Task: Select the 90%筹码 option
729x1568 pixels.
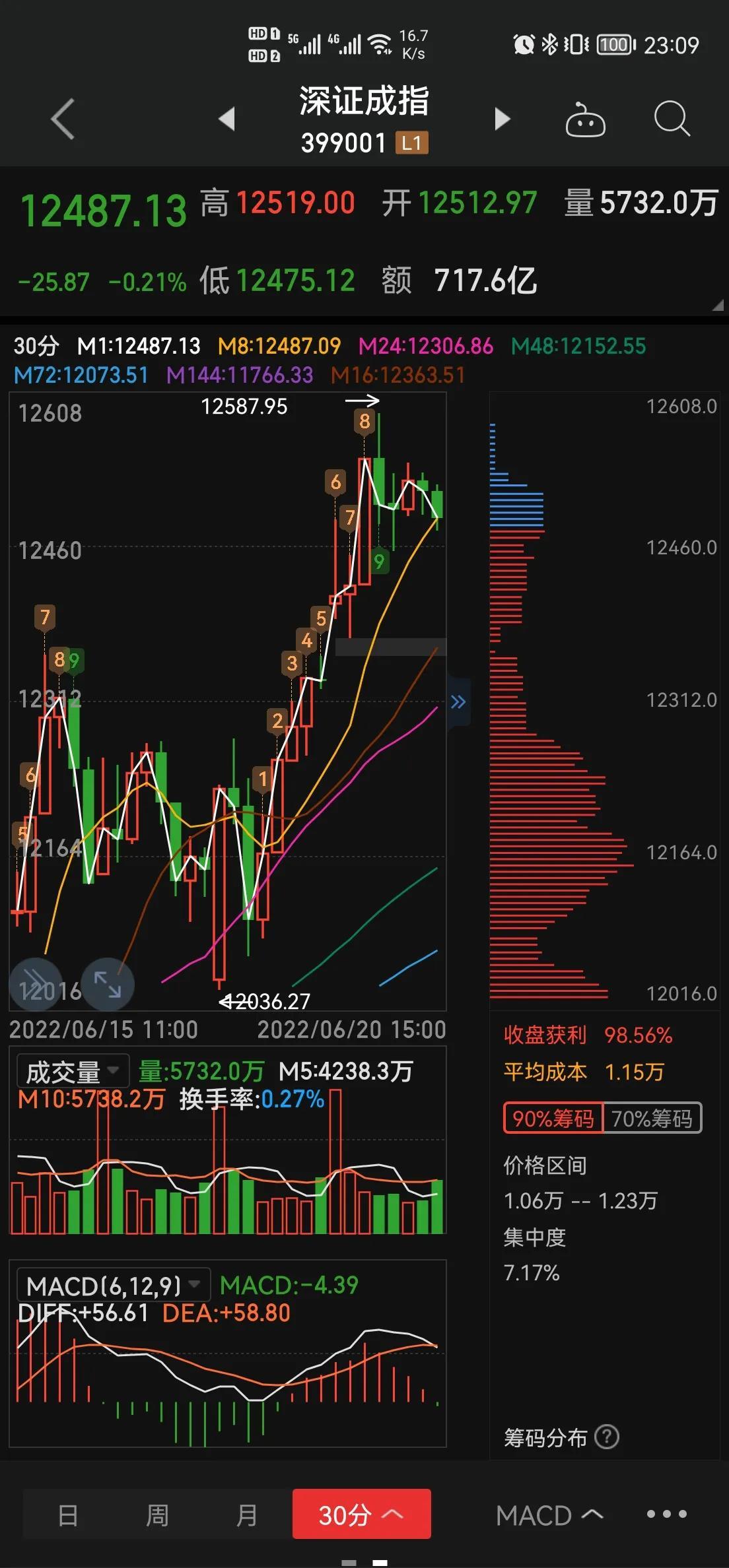Action: tap(553, 1118)
